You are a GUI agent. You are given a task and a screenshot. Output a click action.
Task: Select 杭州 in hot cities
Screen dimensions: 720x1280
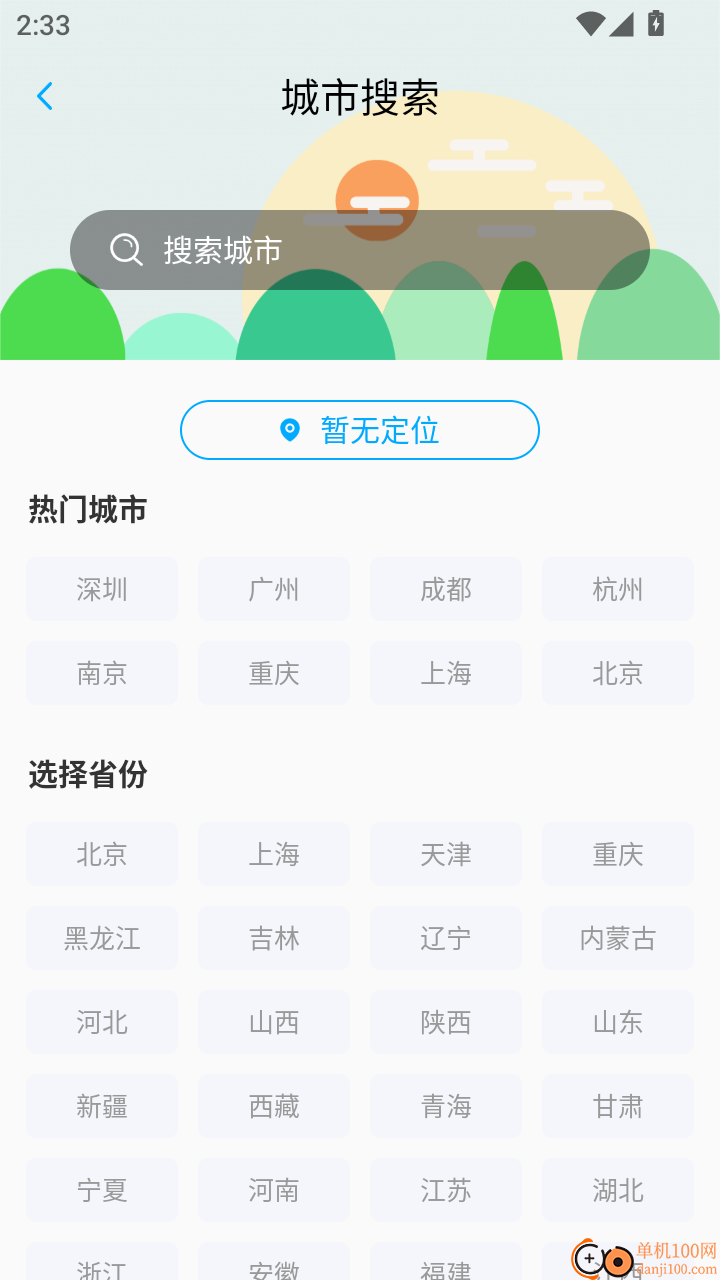617,590
